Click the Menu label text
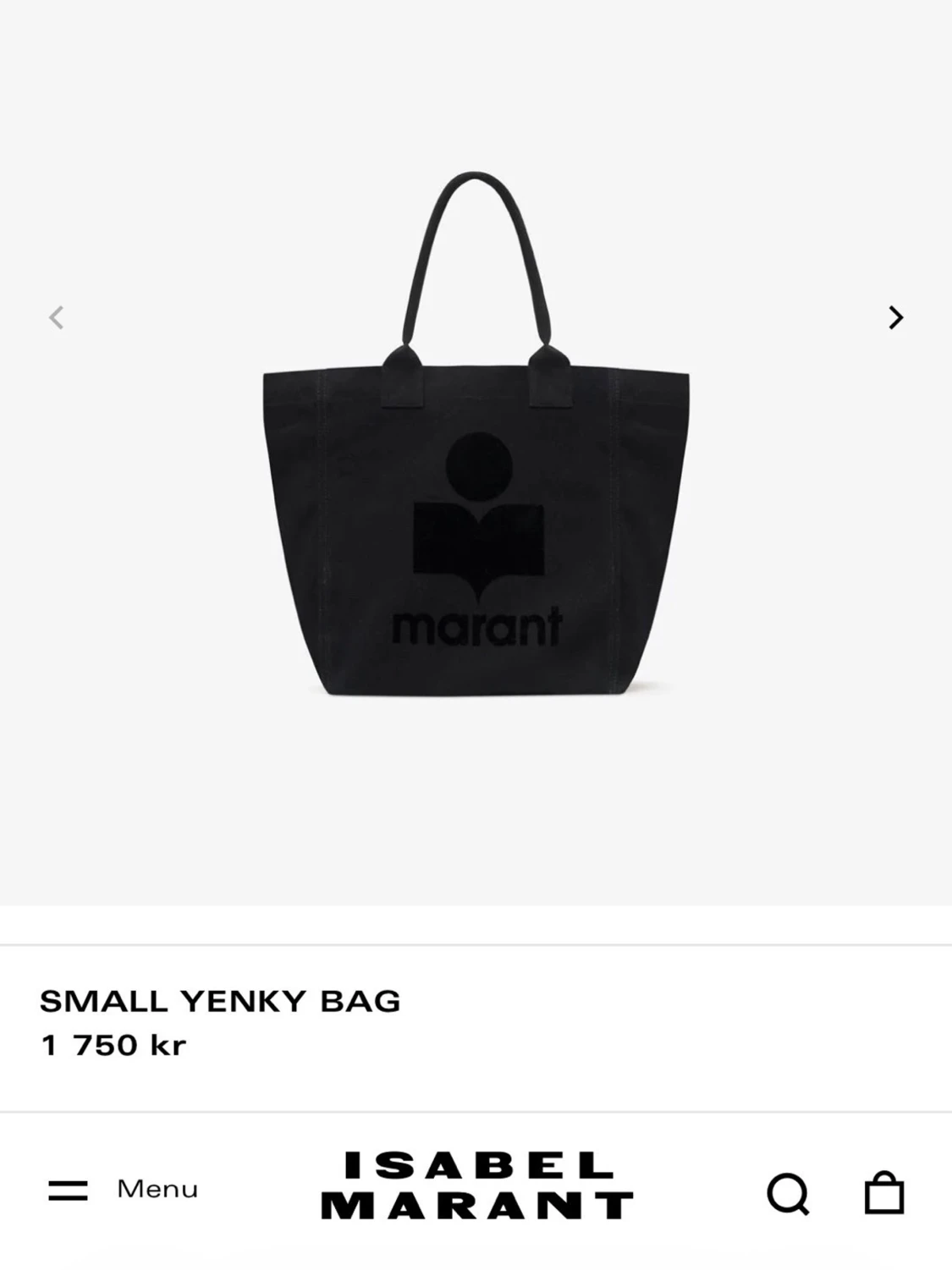This screenshot has width=952, height=1270. [x=156, y=1190]
